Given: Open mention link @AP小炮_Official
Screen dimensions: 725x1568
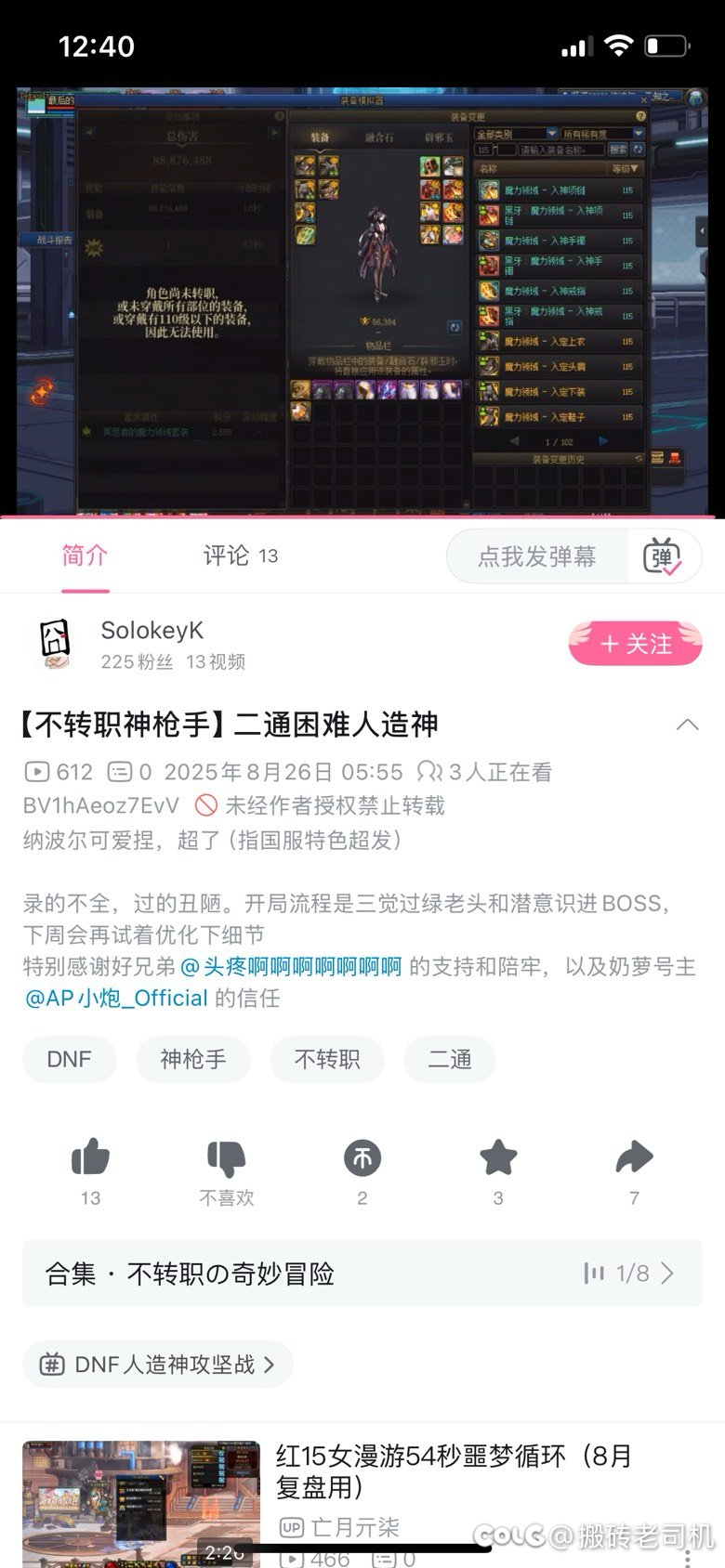Looking at the screenshot, I should pyautogui.click(x=115, y=999).
